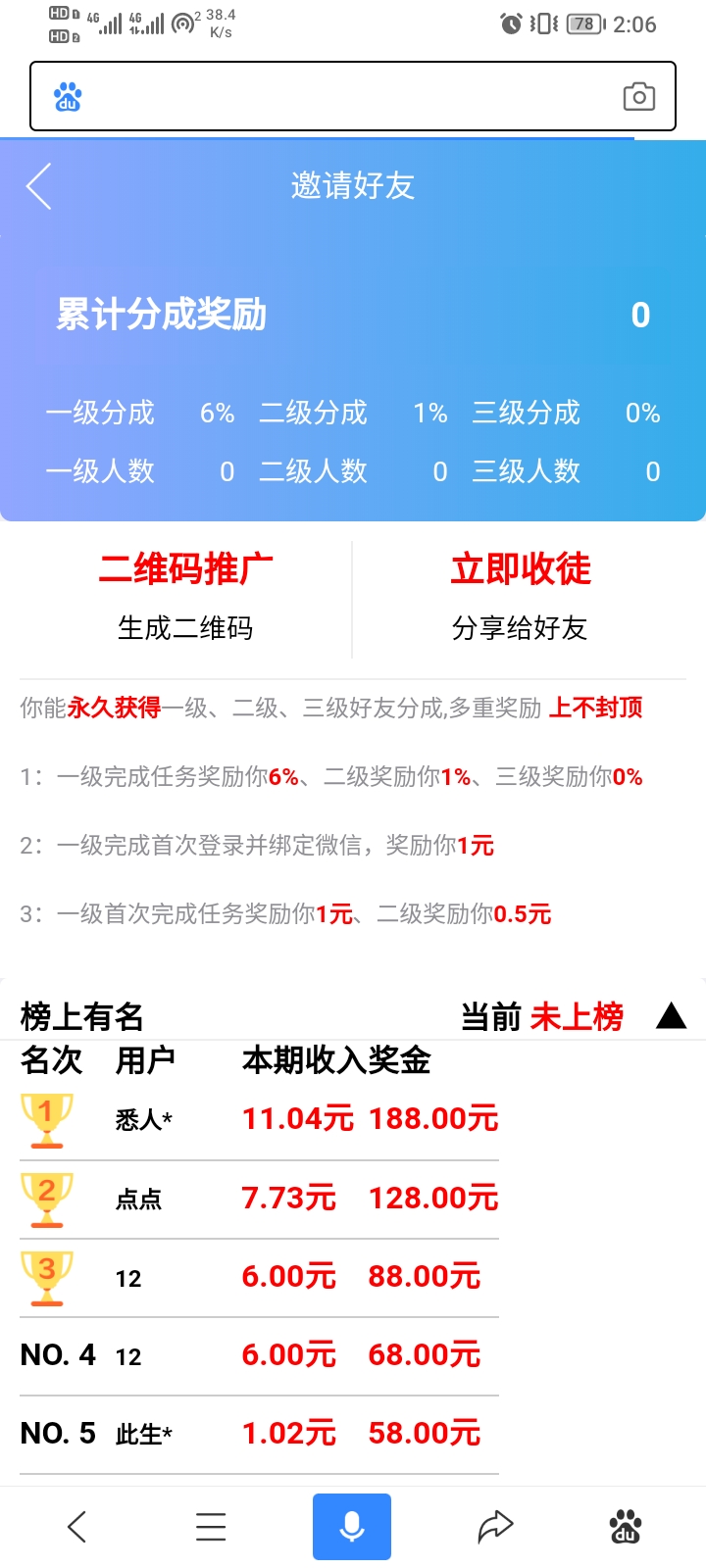Tap the Baidu search input field
706x1568 pixels.
pos(343,97)
